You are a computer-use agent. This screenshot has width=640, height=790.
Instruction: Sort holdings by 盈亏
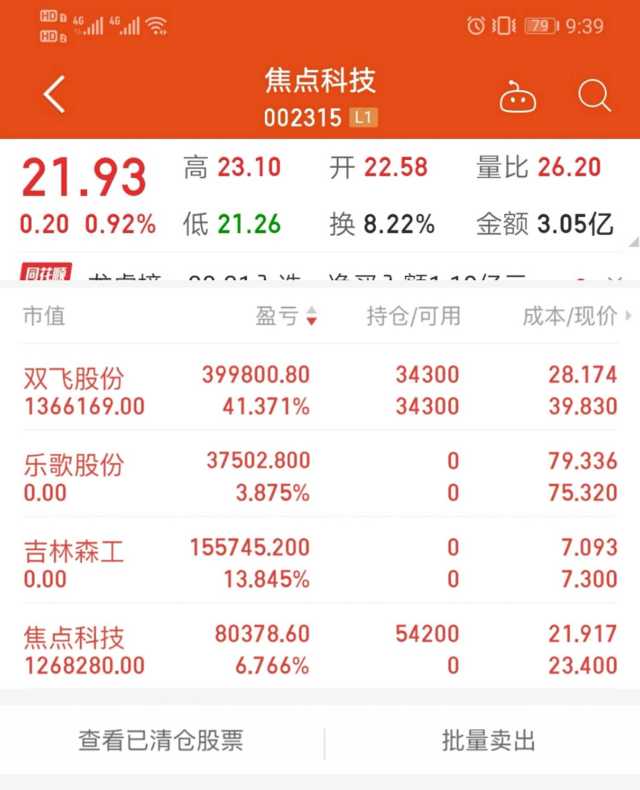(286, 317)
